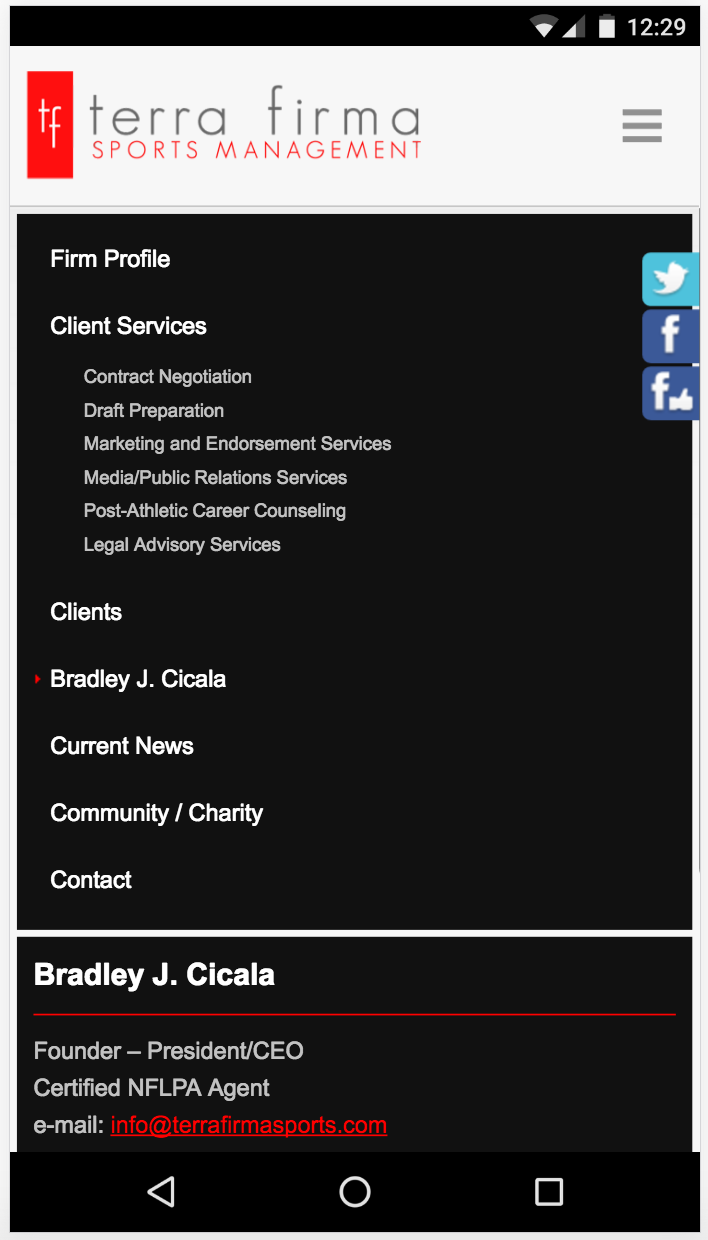Viewport: 708px width, 1240px height.
Task: Go to Clients page
Action: tap(86, 612)
